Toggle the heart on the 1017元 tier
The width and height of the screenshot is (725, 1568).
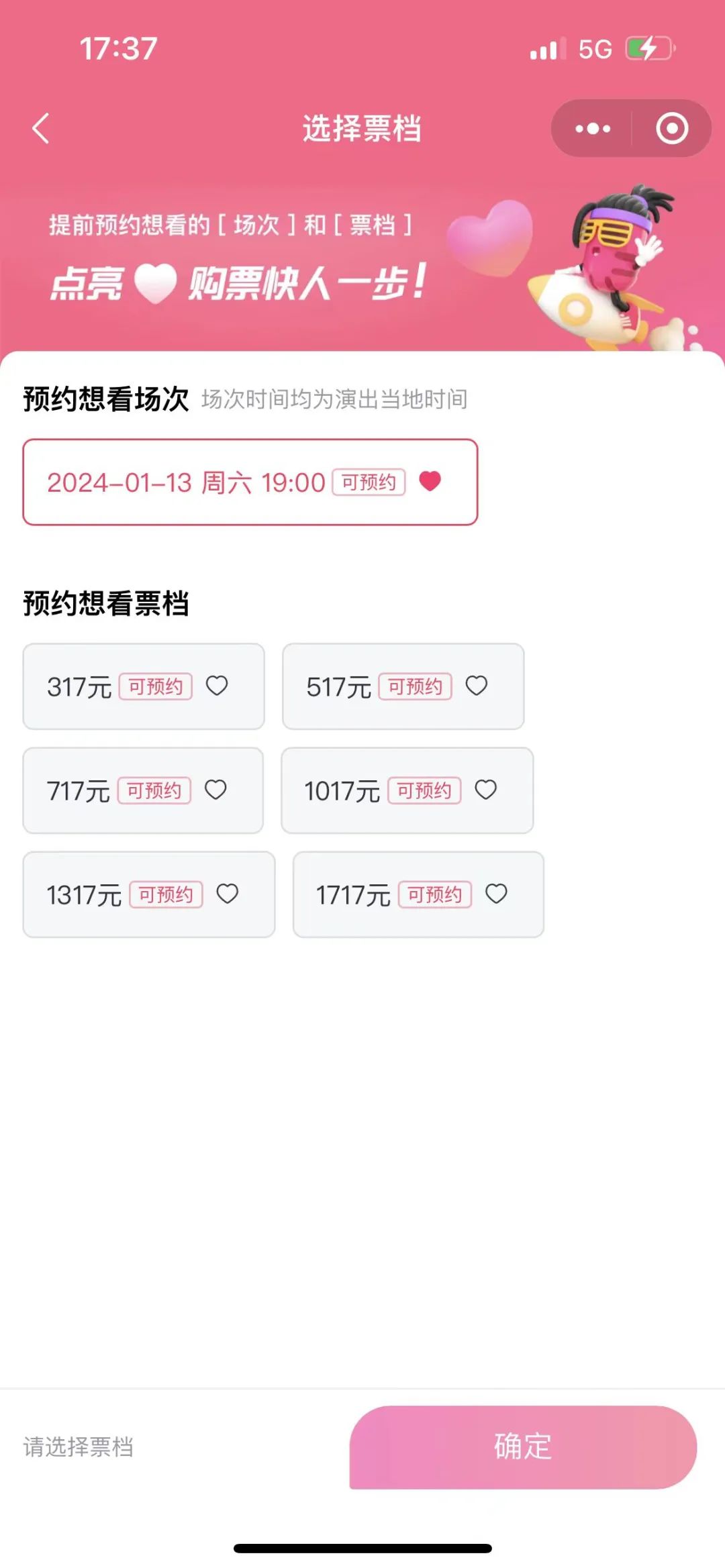[486, 790]
